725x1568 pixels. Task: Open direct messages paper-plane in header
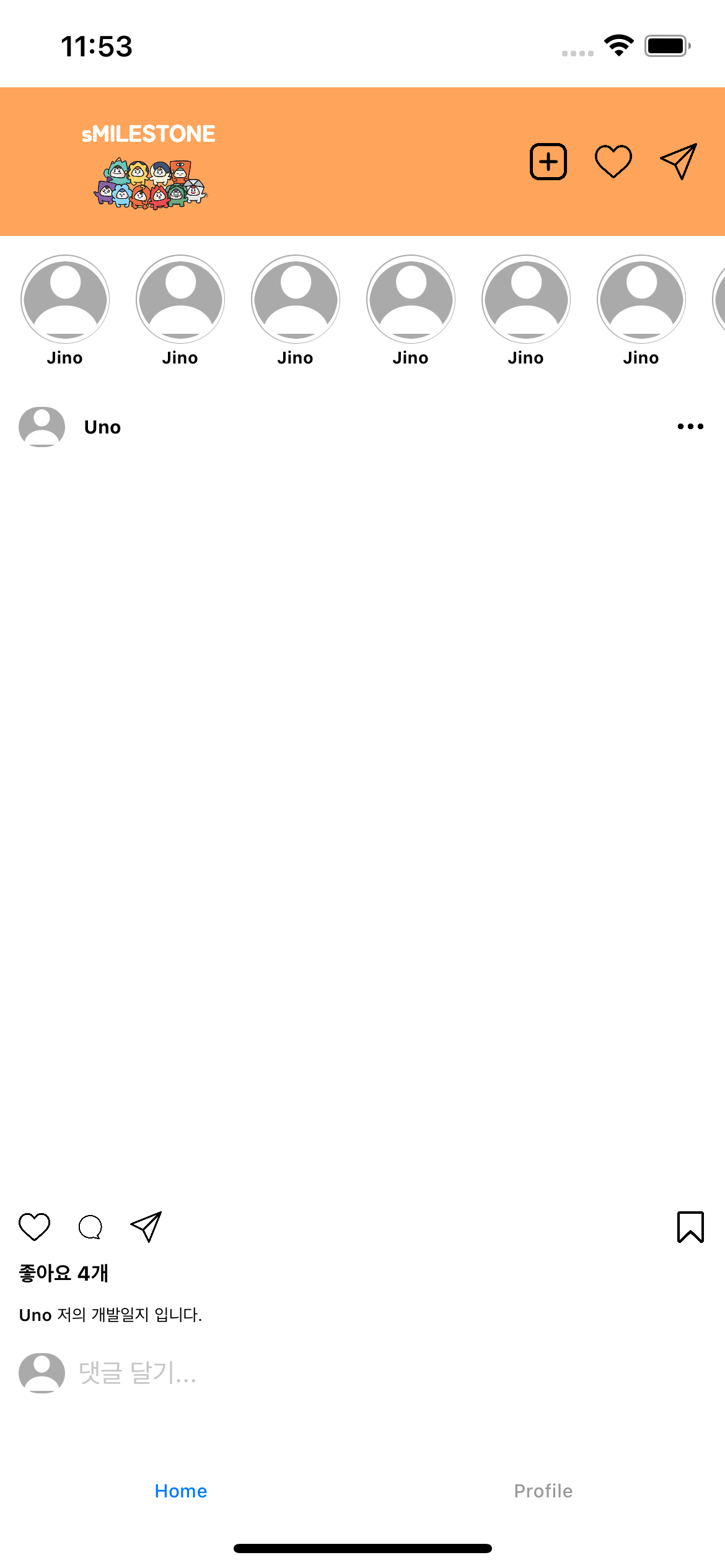tap(679, 162)
